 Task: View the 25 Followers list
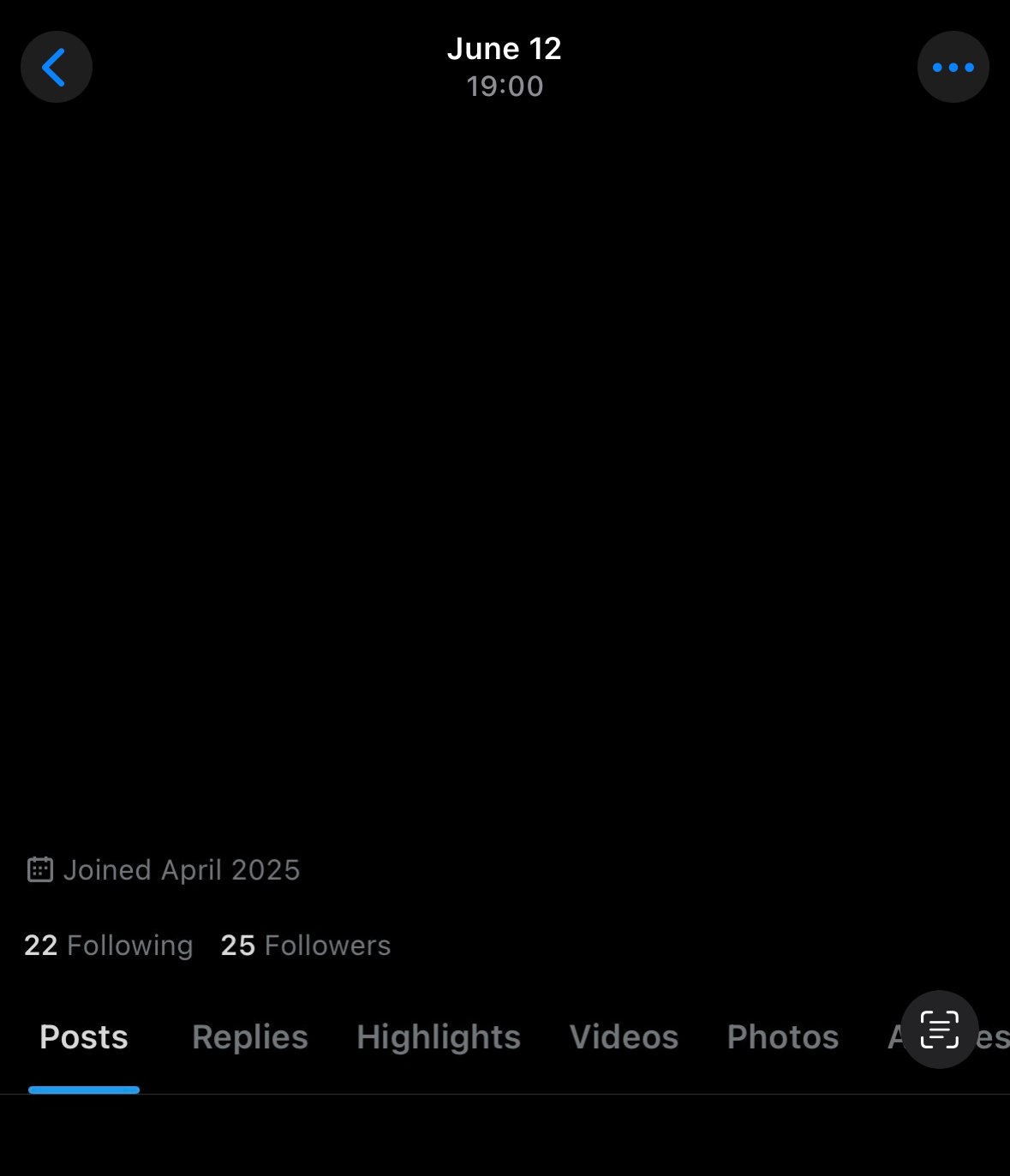pyautogui.click(x=305, y=946)
